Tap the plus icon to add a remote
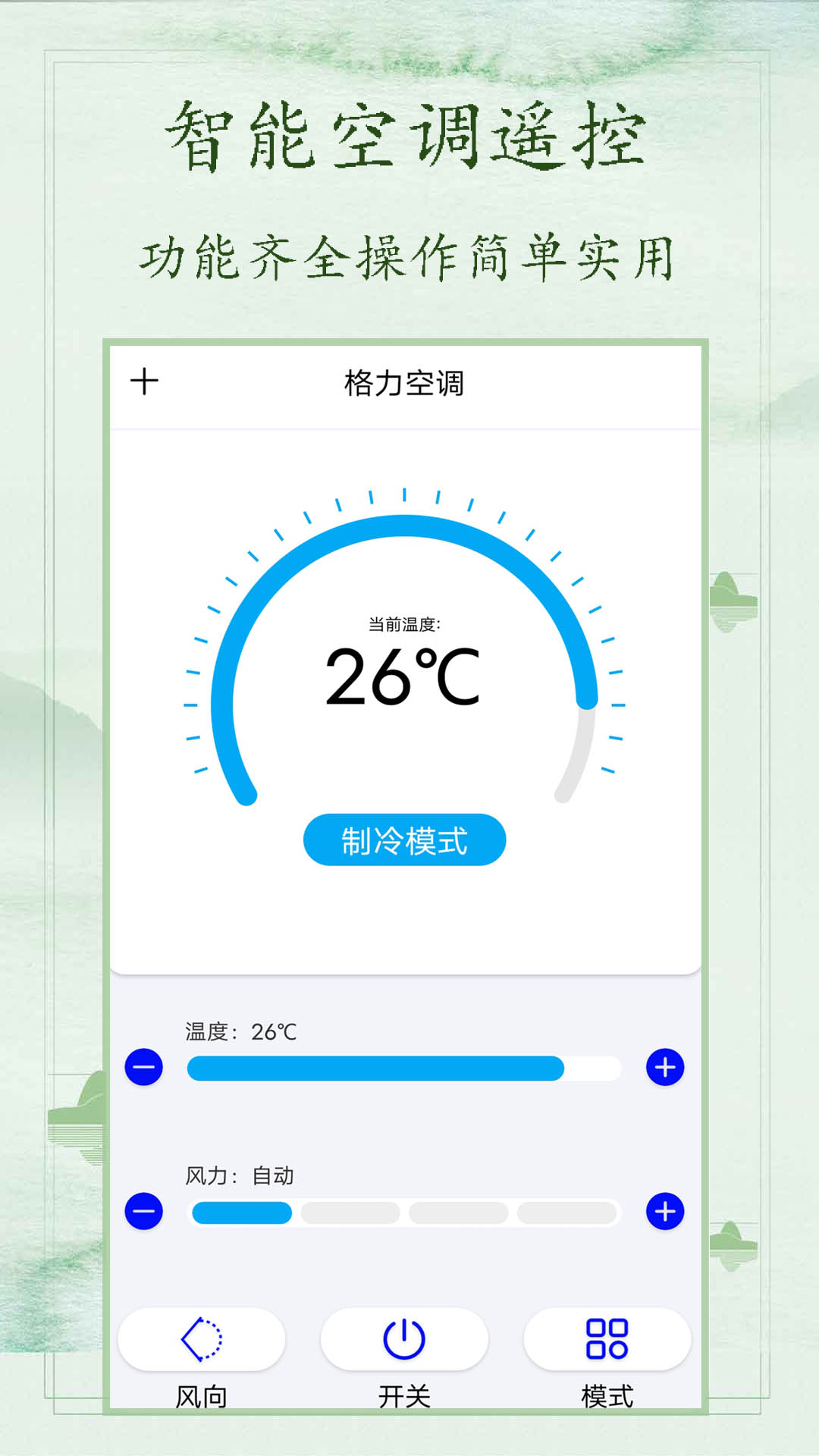 point(144,383)
